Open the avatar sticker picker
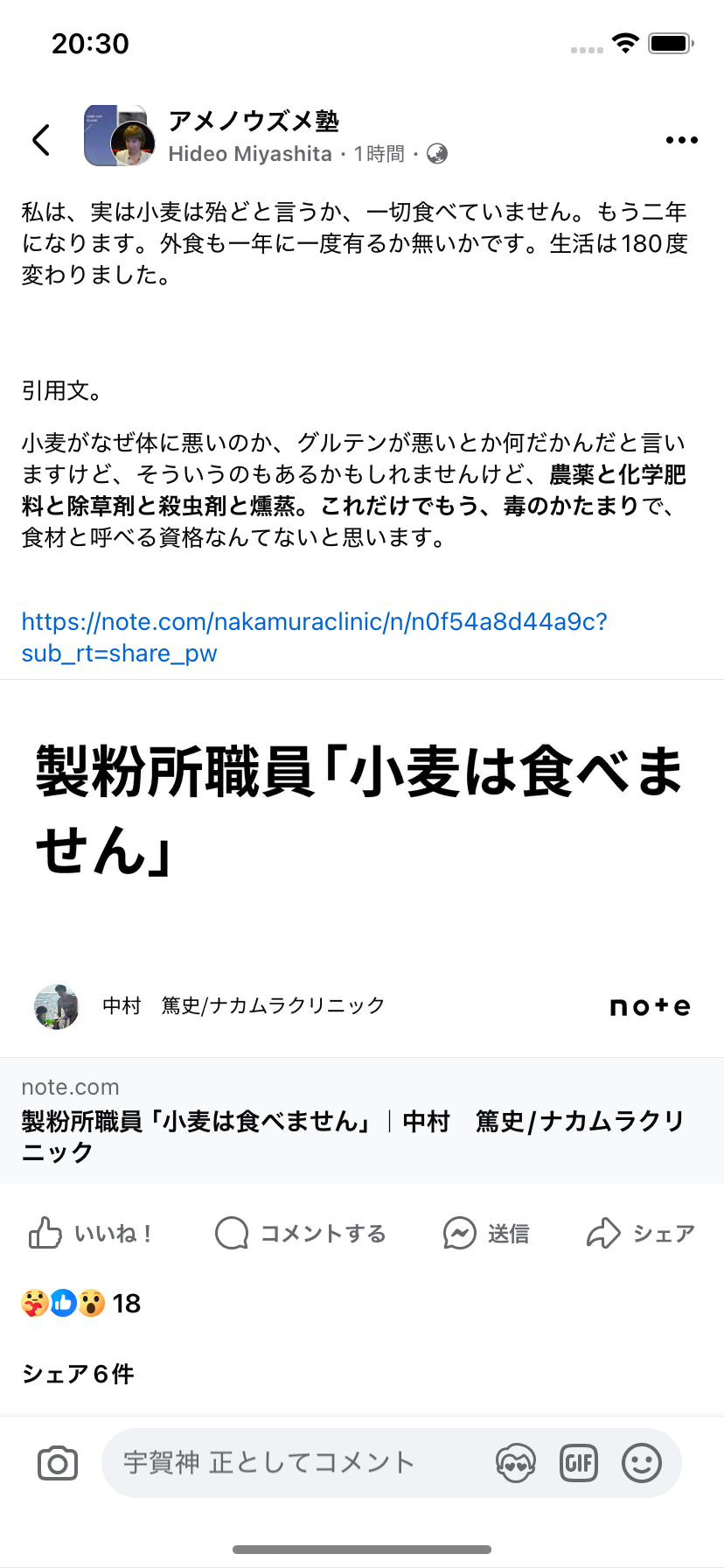This screenshot has height=1568, width=724. (516, 1463)
